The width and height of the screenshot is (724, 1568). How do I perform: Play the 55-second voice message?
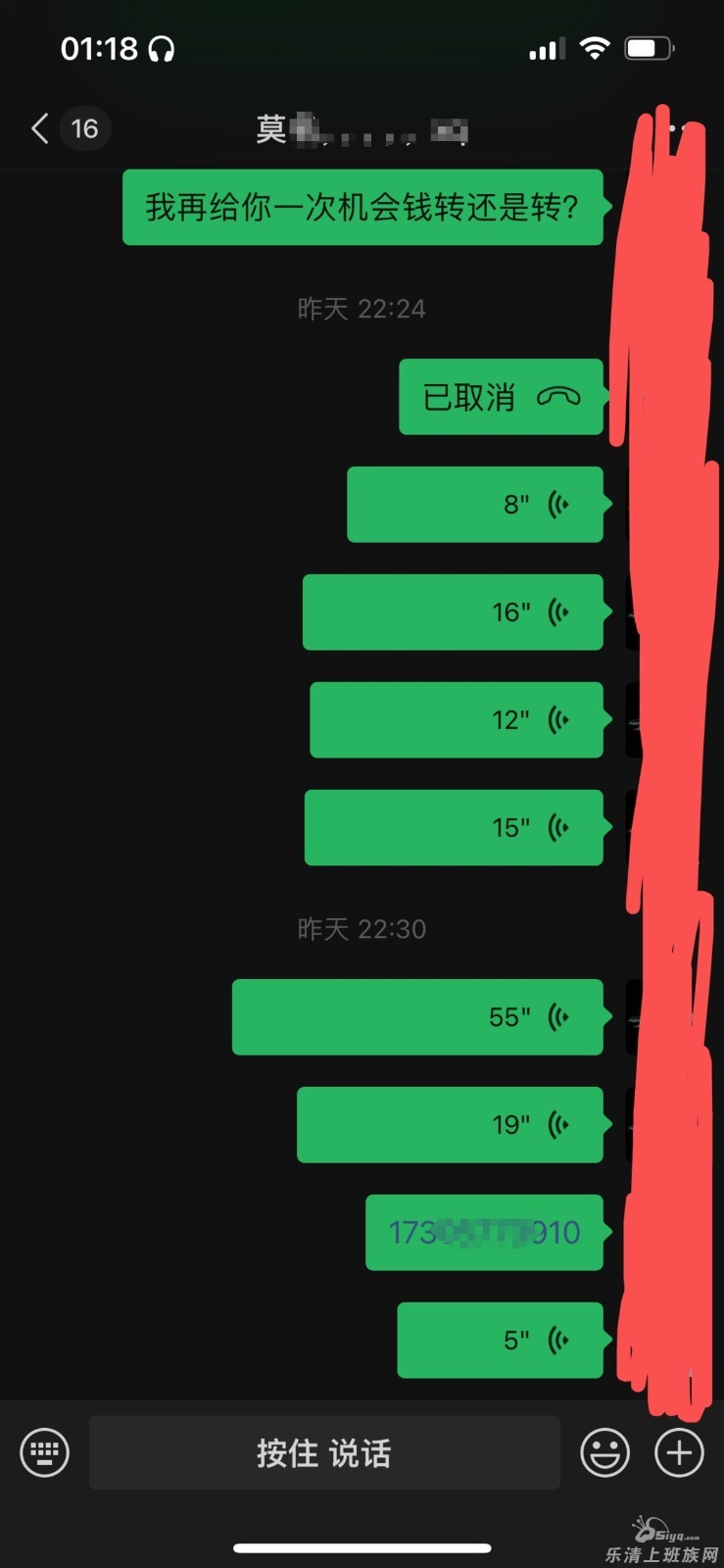(x=417, y=1017)
